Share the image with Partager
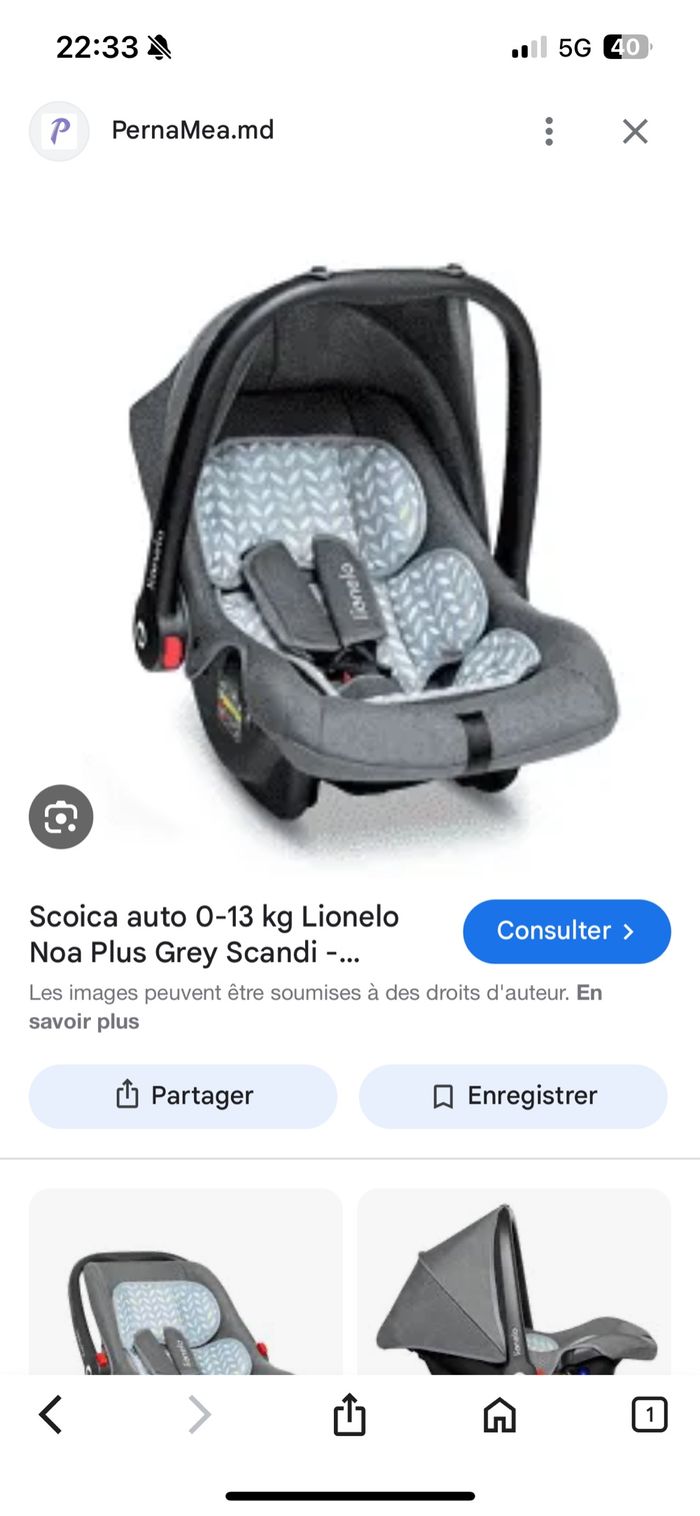 click(183, 1096)
